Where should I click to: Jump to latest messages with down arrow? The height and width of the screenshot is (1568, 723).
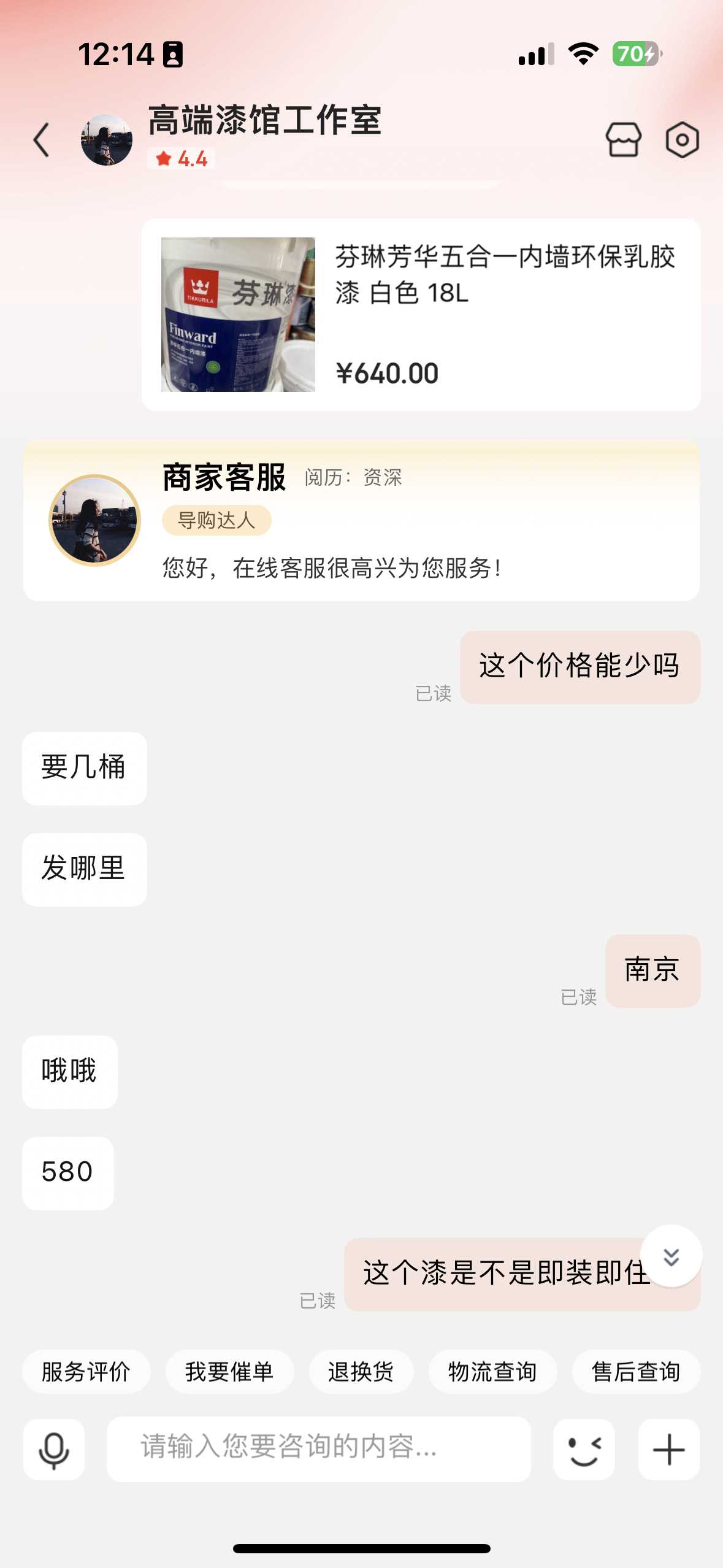671,1256
